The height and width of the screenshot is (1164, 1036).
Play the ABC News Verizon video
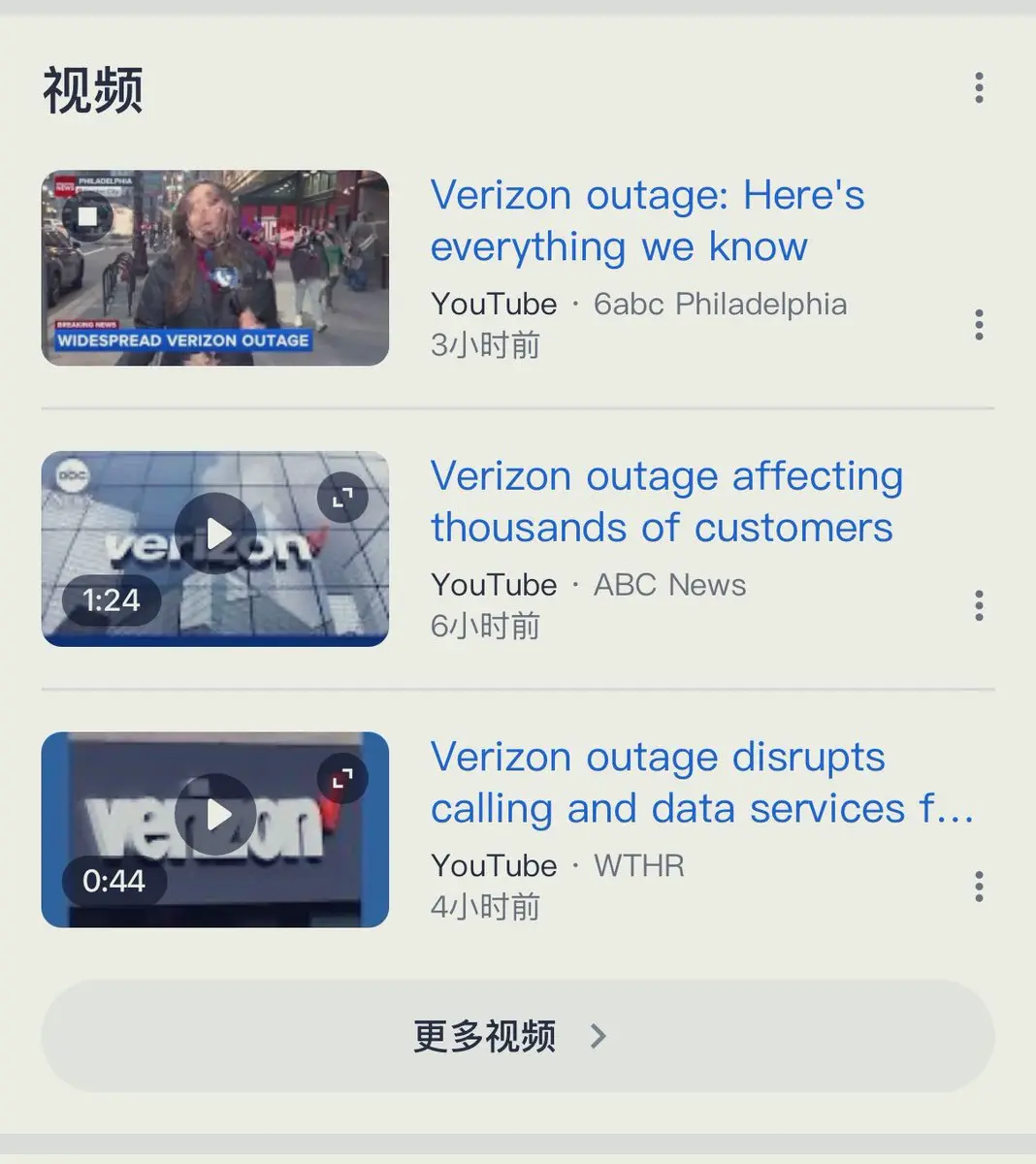(215, 533)
